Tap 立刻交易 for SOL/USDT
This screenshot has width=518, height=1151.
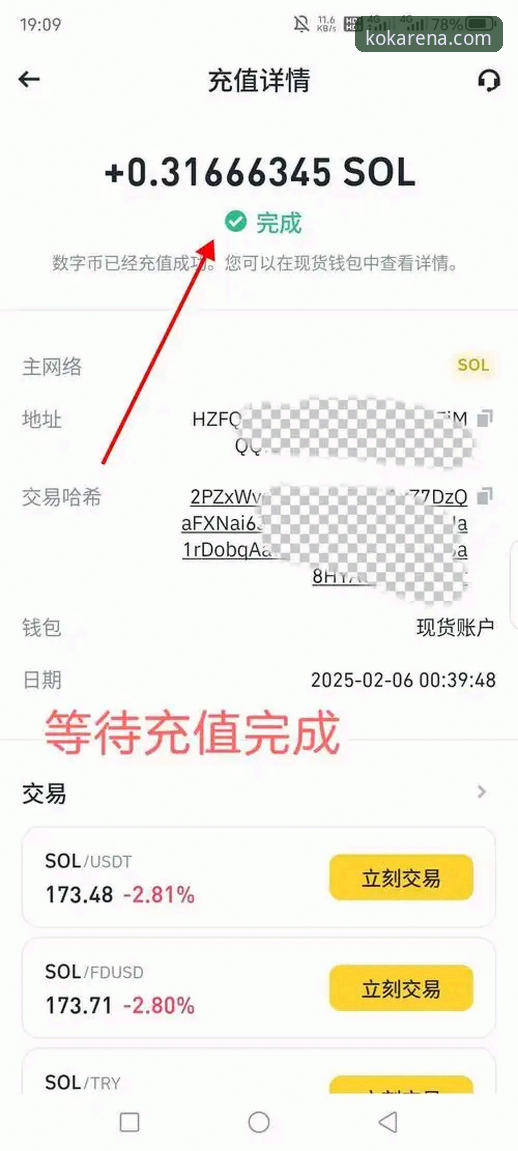pos(401,877)
